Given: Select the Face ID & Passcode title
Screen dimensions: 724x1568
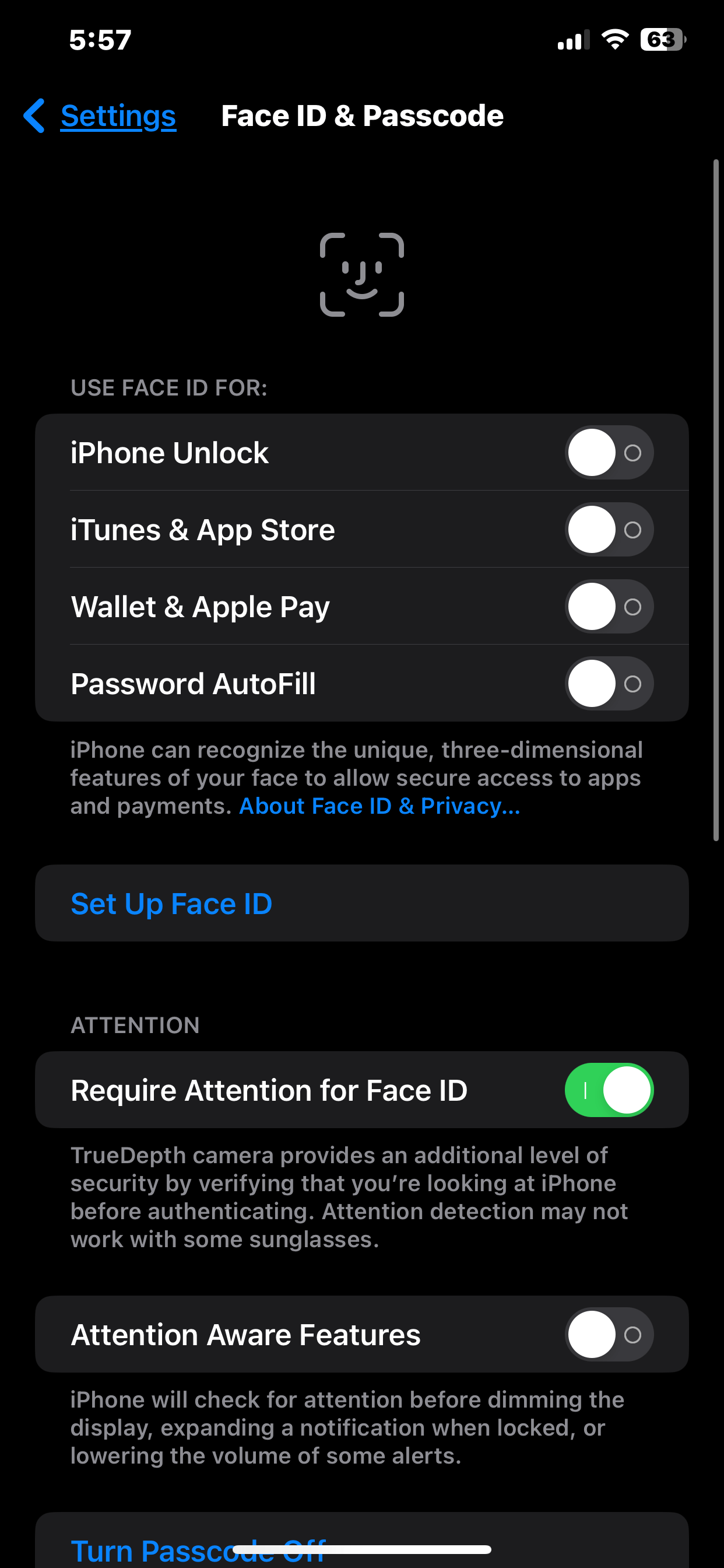Looking at the screenshot, I should (x=362, y=116).
